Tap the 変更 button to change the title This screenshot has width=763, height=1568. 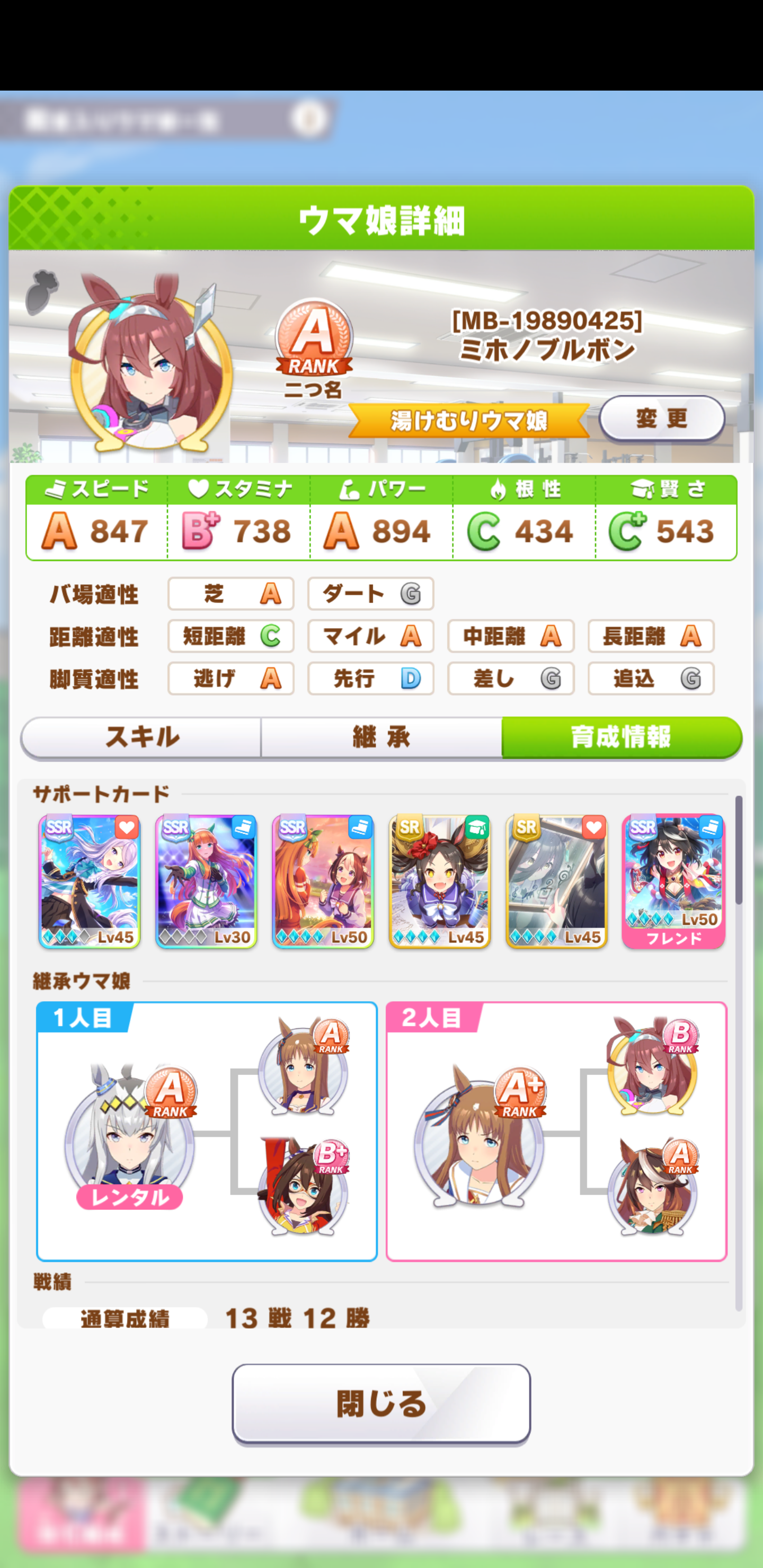click(661, 418)
